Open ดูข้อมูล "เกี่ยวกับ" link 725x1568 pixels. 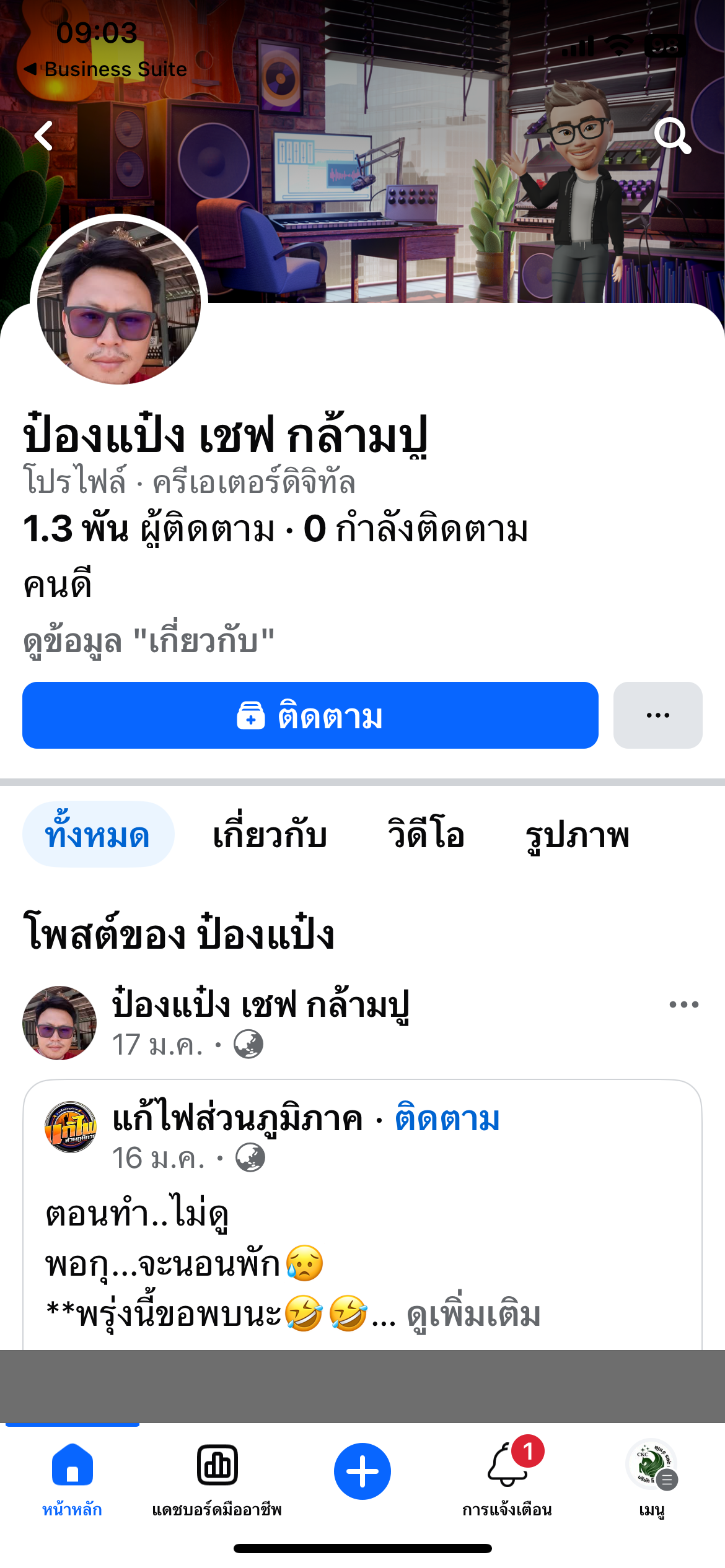point(149,640)
